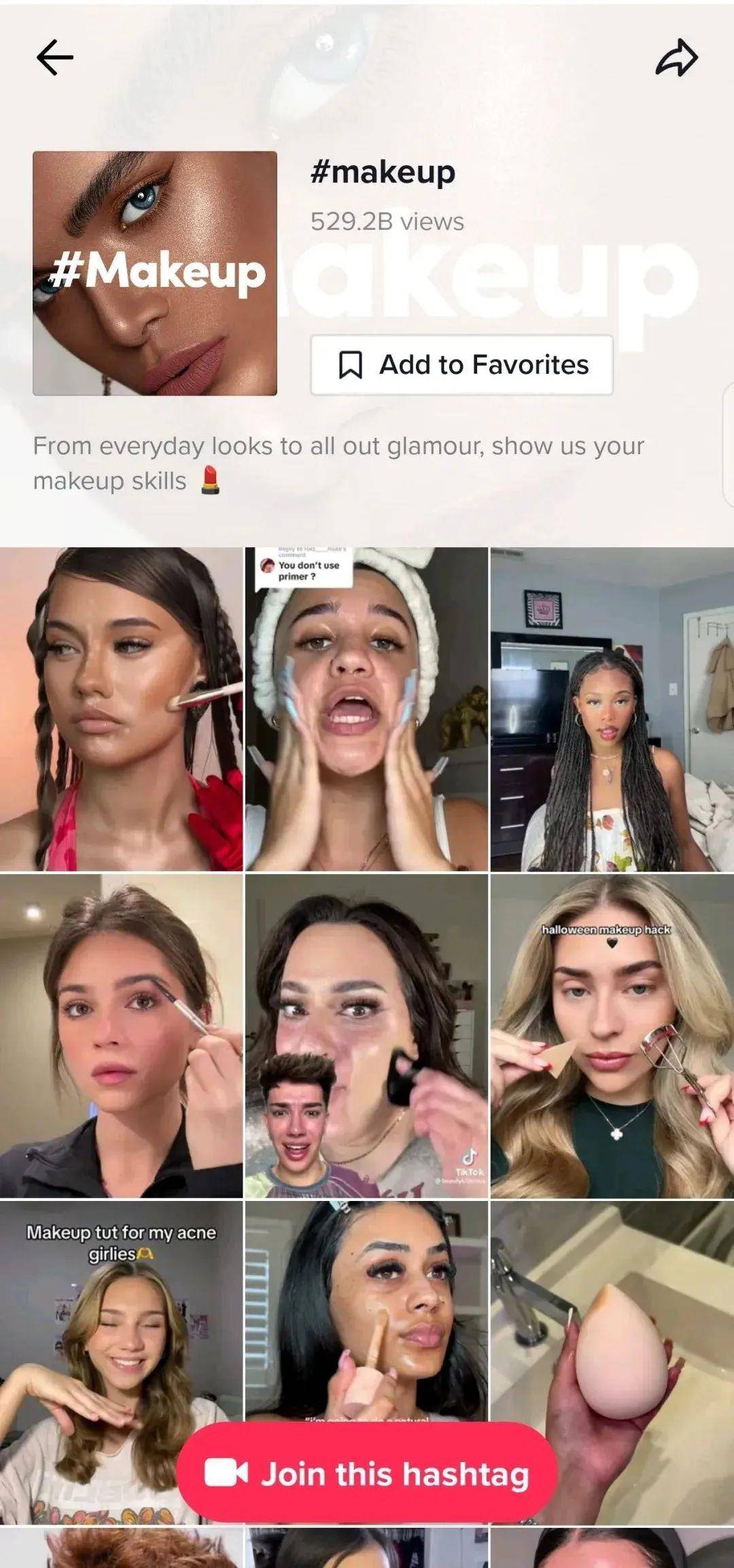Open the 'You don't use primer?' video
734x1568 pixels.
(x=366, y=709)
